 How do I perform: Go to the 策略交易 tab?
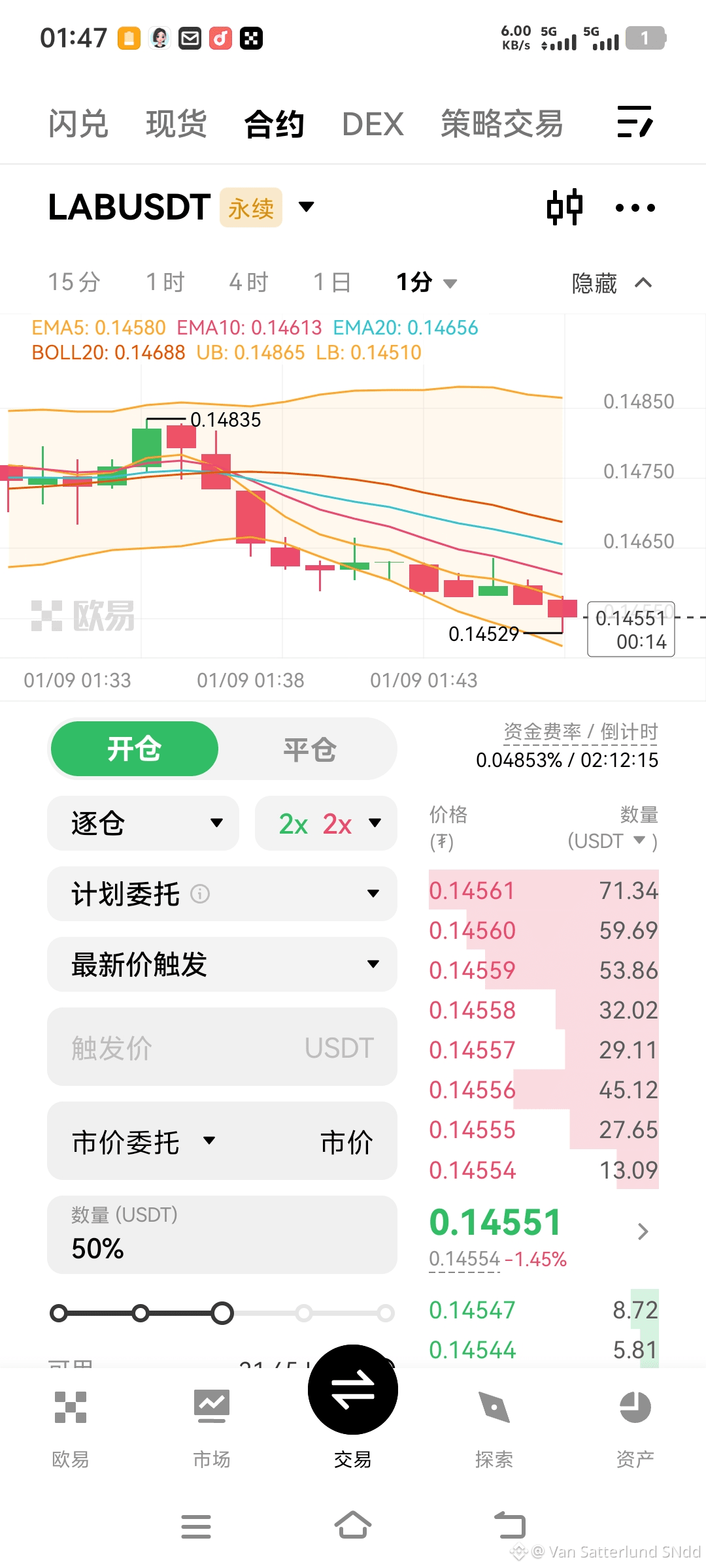coord(501,124)
